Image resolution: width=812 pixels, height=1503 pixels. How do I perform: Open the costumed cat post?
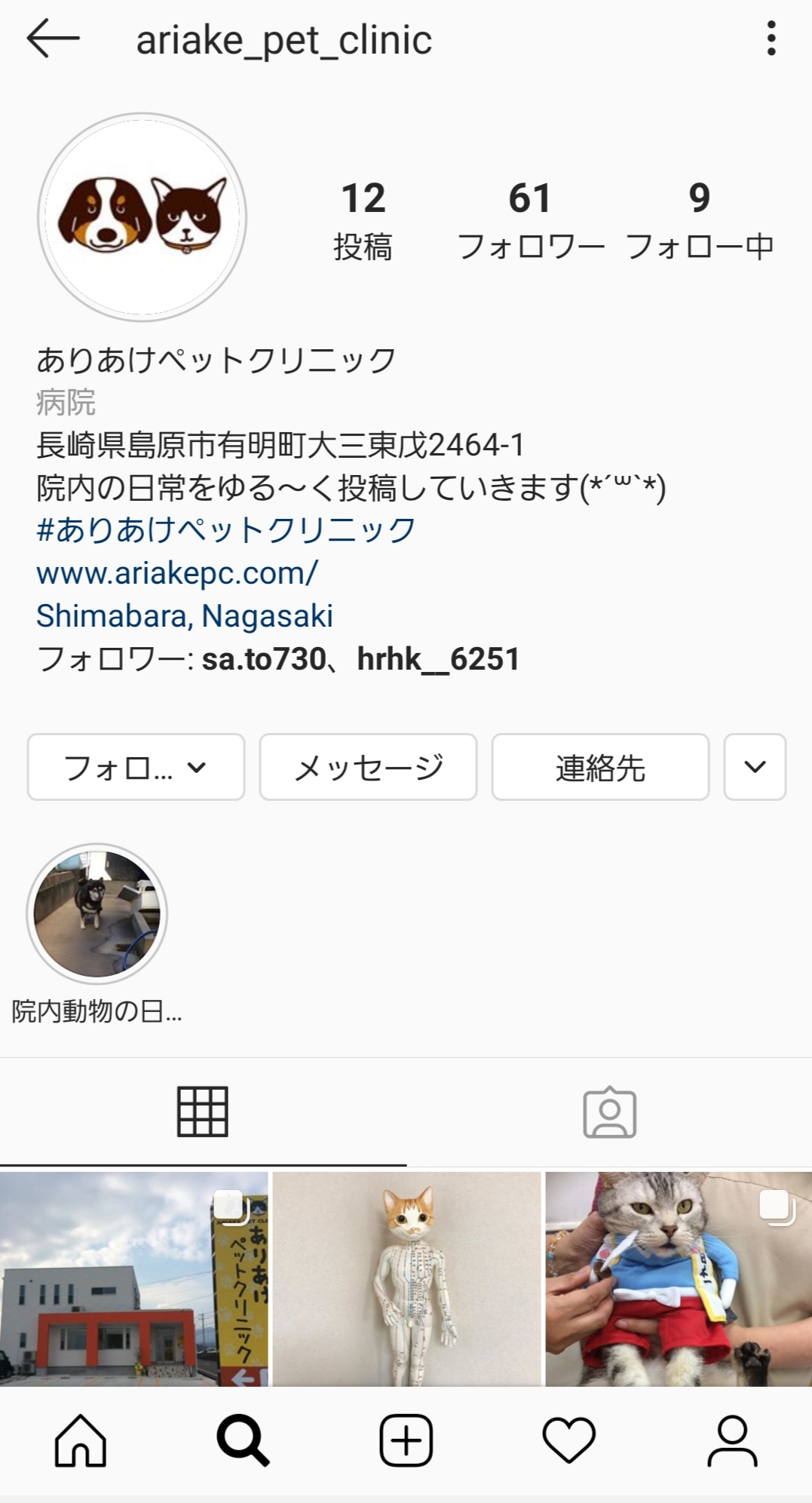click(x=679, y=1278)
